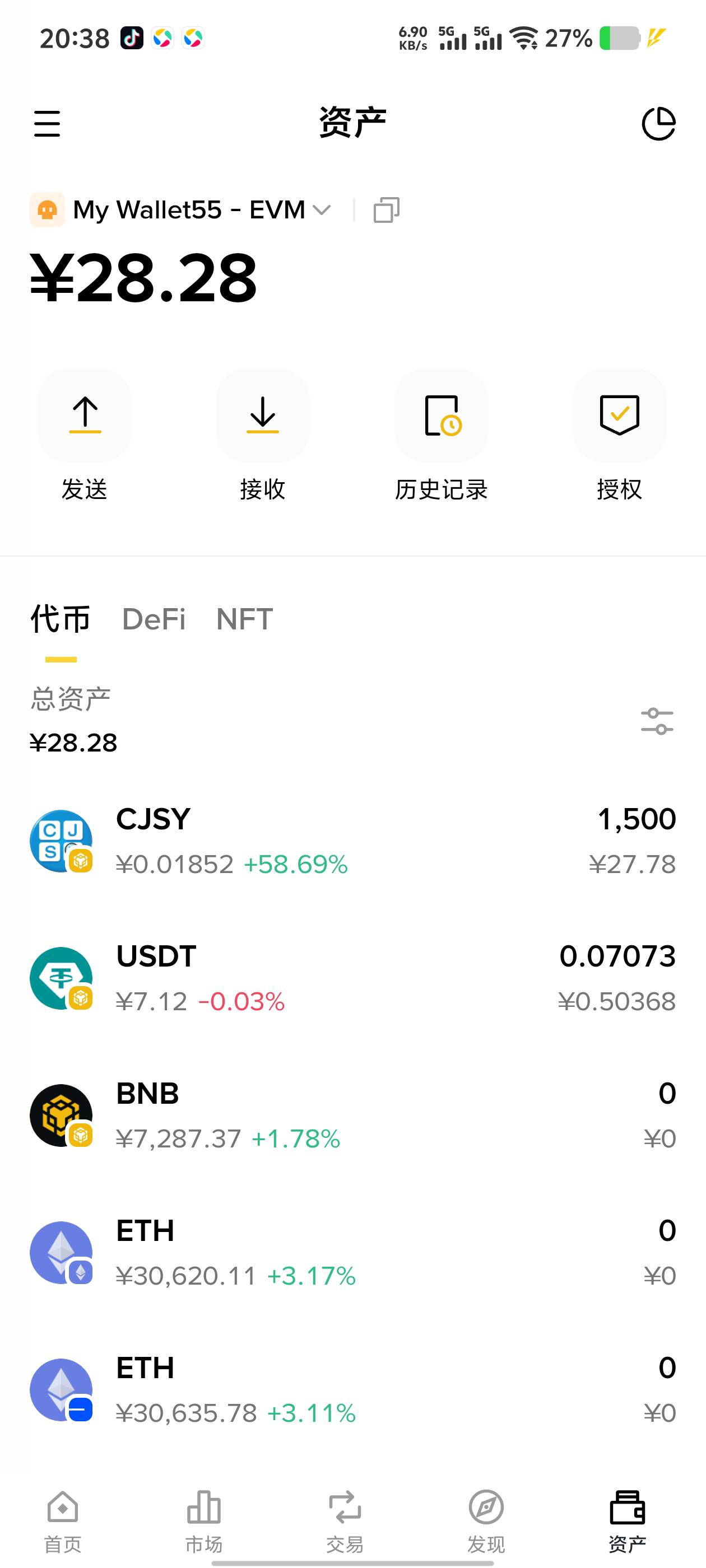Copy the wallet address
The width and height of the screenshot is (706, 1568).
(x=386, y=210)
